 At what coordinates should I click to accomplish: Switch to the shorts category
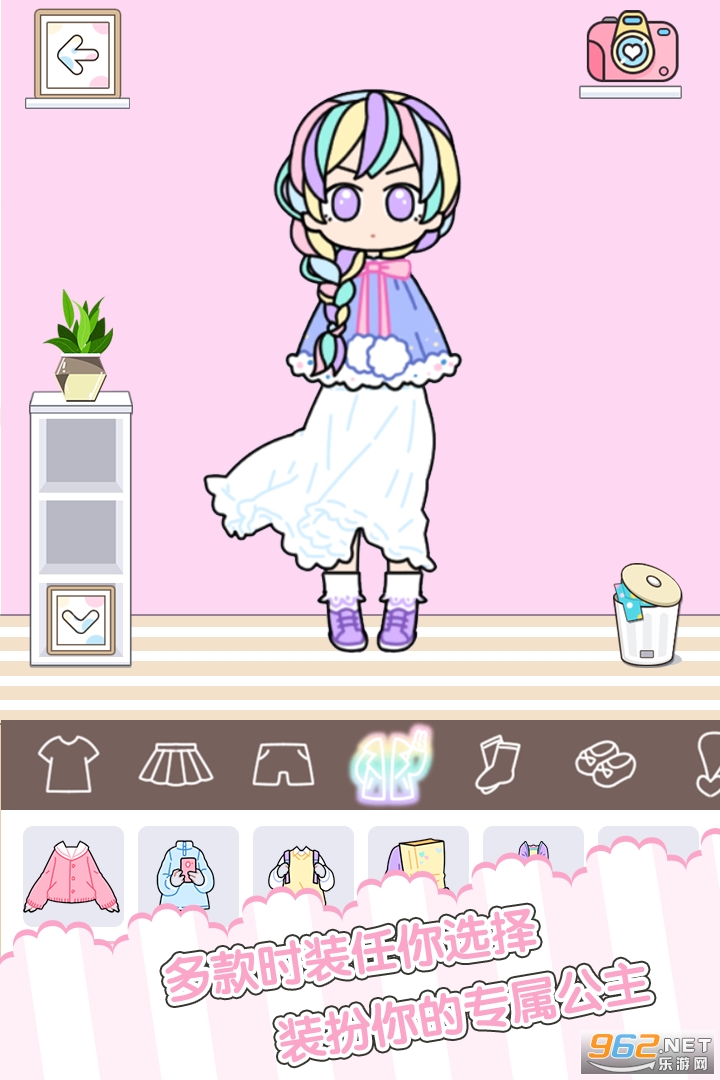pos(283,764)
